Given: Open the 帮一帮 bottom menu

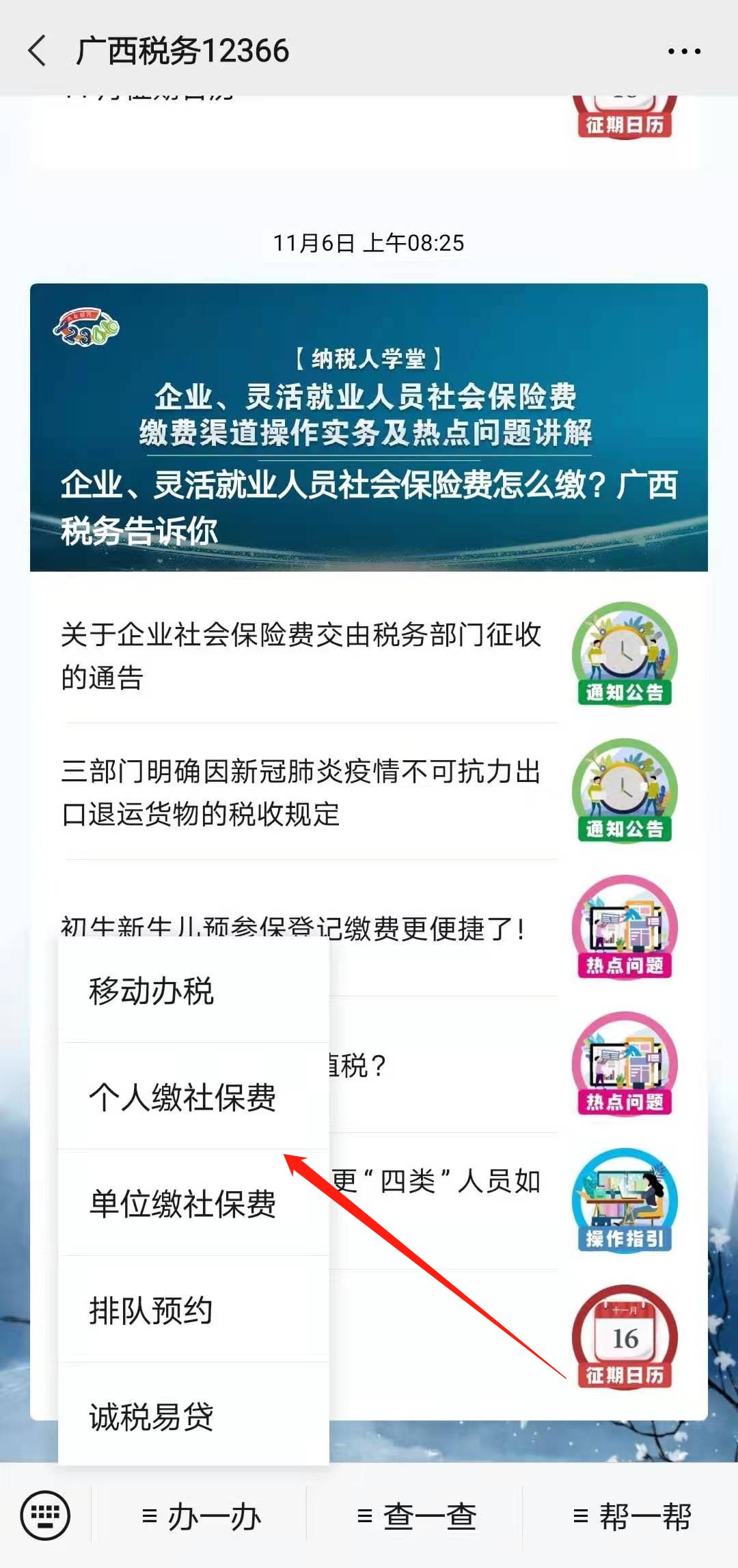Looking at the screenshot, I should point(632,1517).
